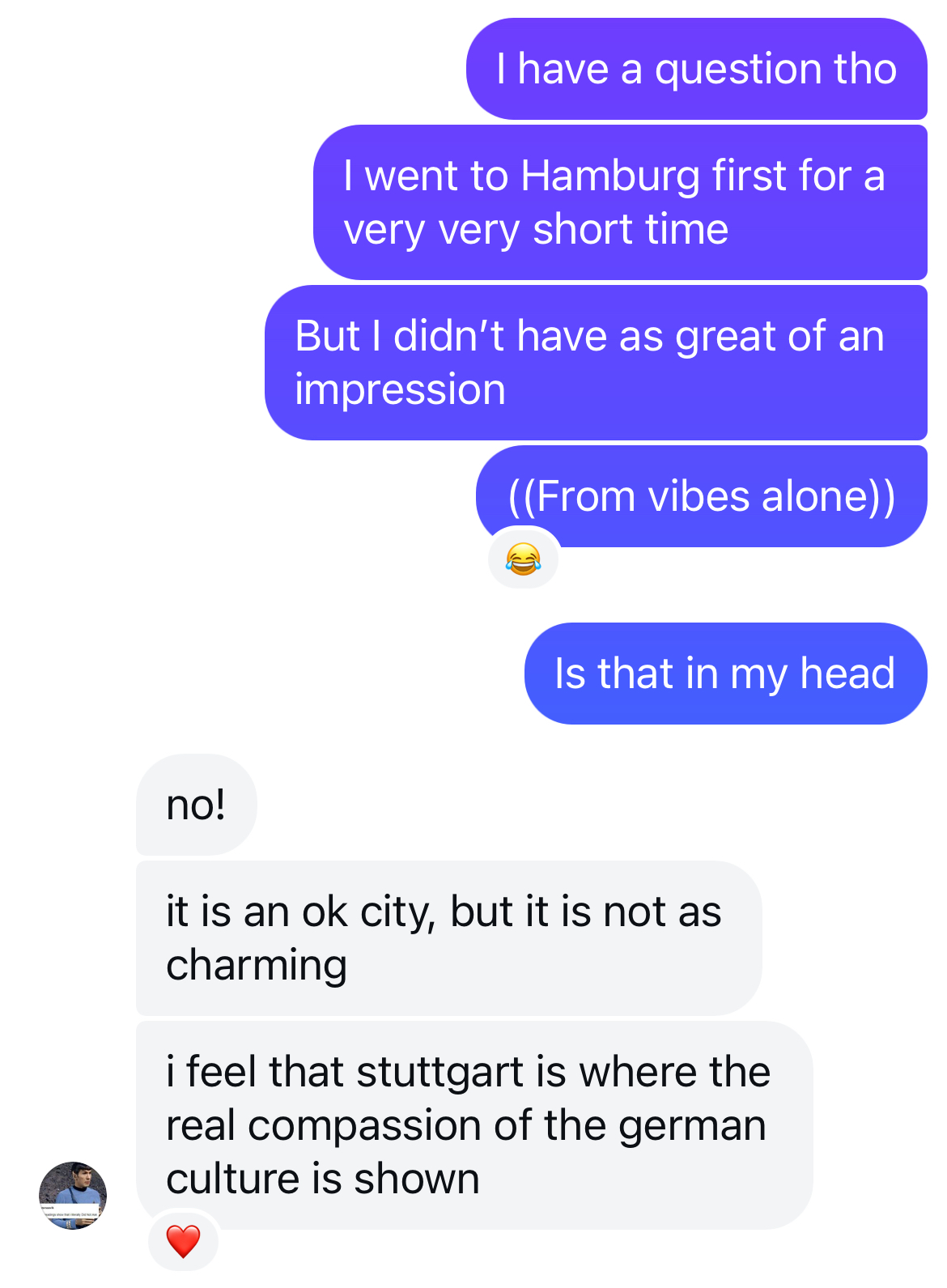Screen dimensions: 947x1288
Task: Open the sender's profile picture avatar
Action: (73, 1195)
